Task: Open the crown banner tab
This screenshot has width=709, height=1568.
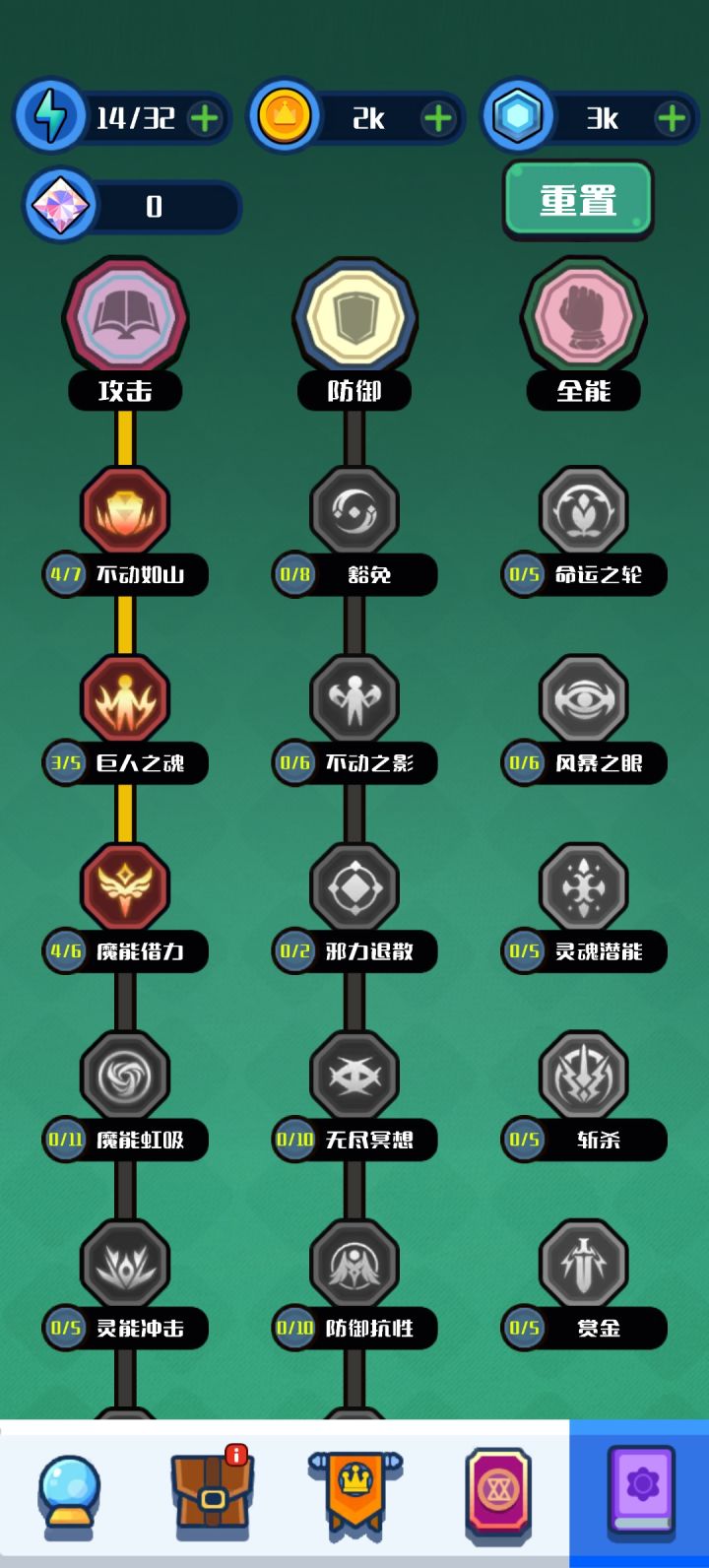Action: (x=354, y=1493)
